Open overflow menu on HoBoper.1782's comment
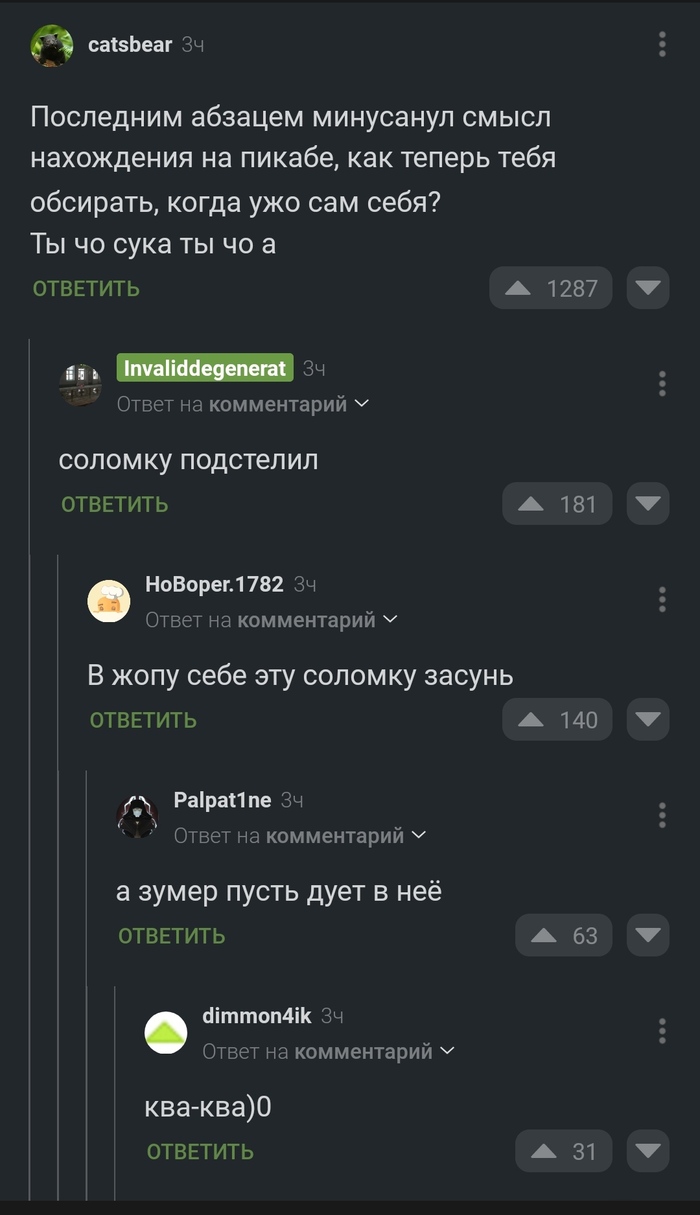700x1215 pixels. [662, 599]
